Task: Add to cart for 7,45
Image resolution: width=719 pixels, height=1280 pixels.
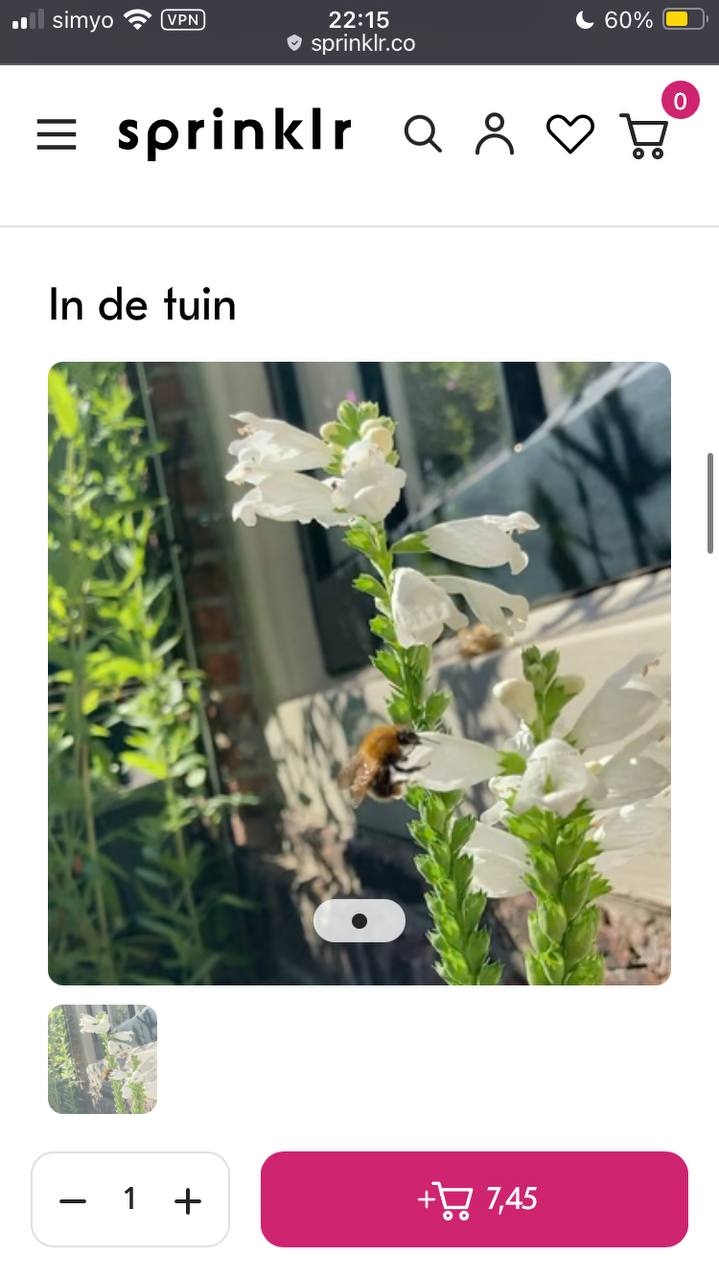Action: click(x=474, y=1199)
